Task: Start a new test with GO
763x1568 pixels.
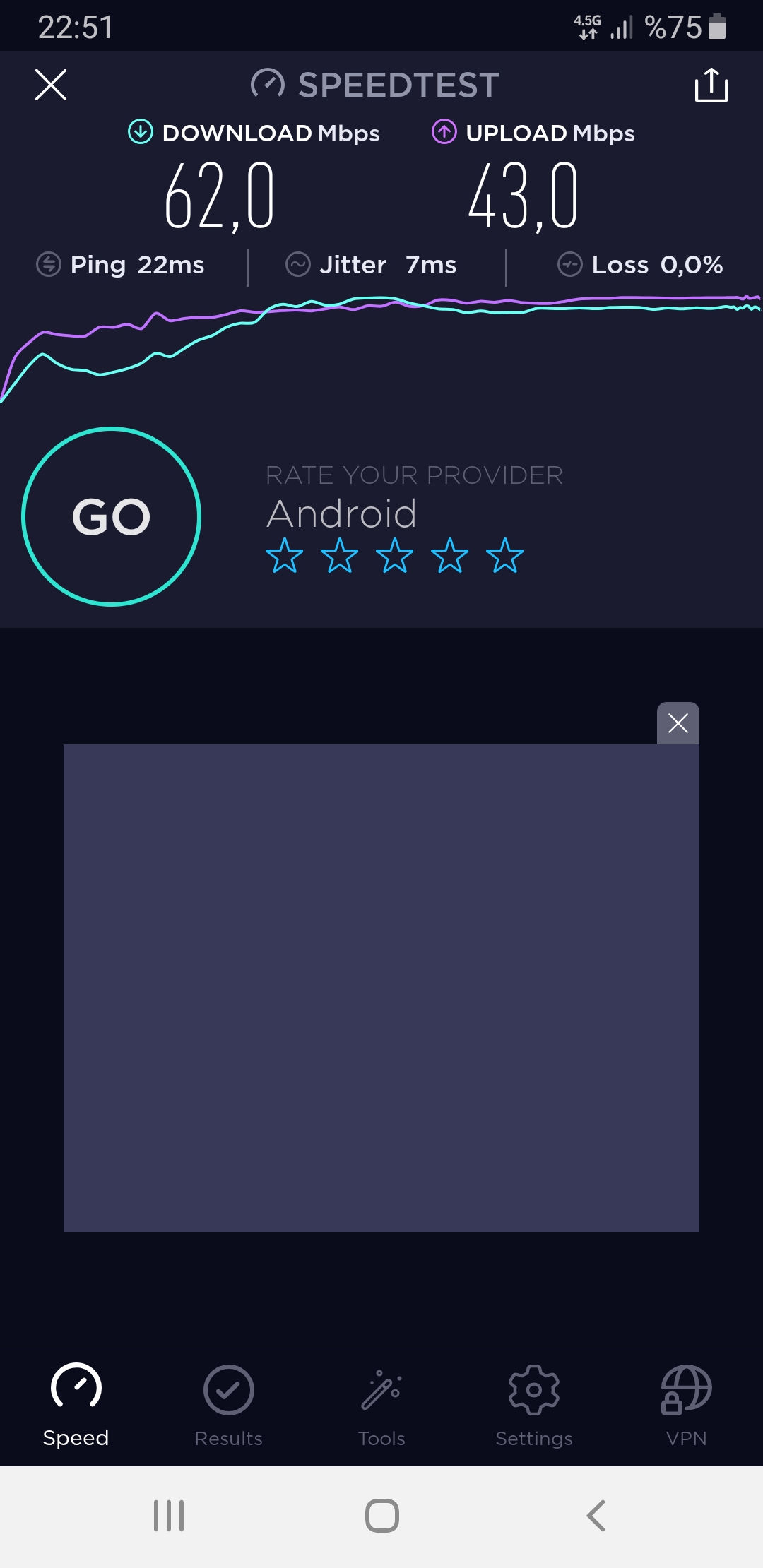Action: 112,516
